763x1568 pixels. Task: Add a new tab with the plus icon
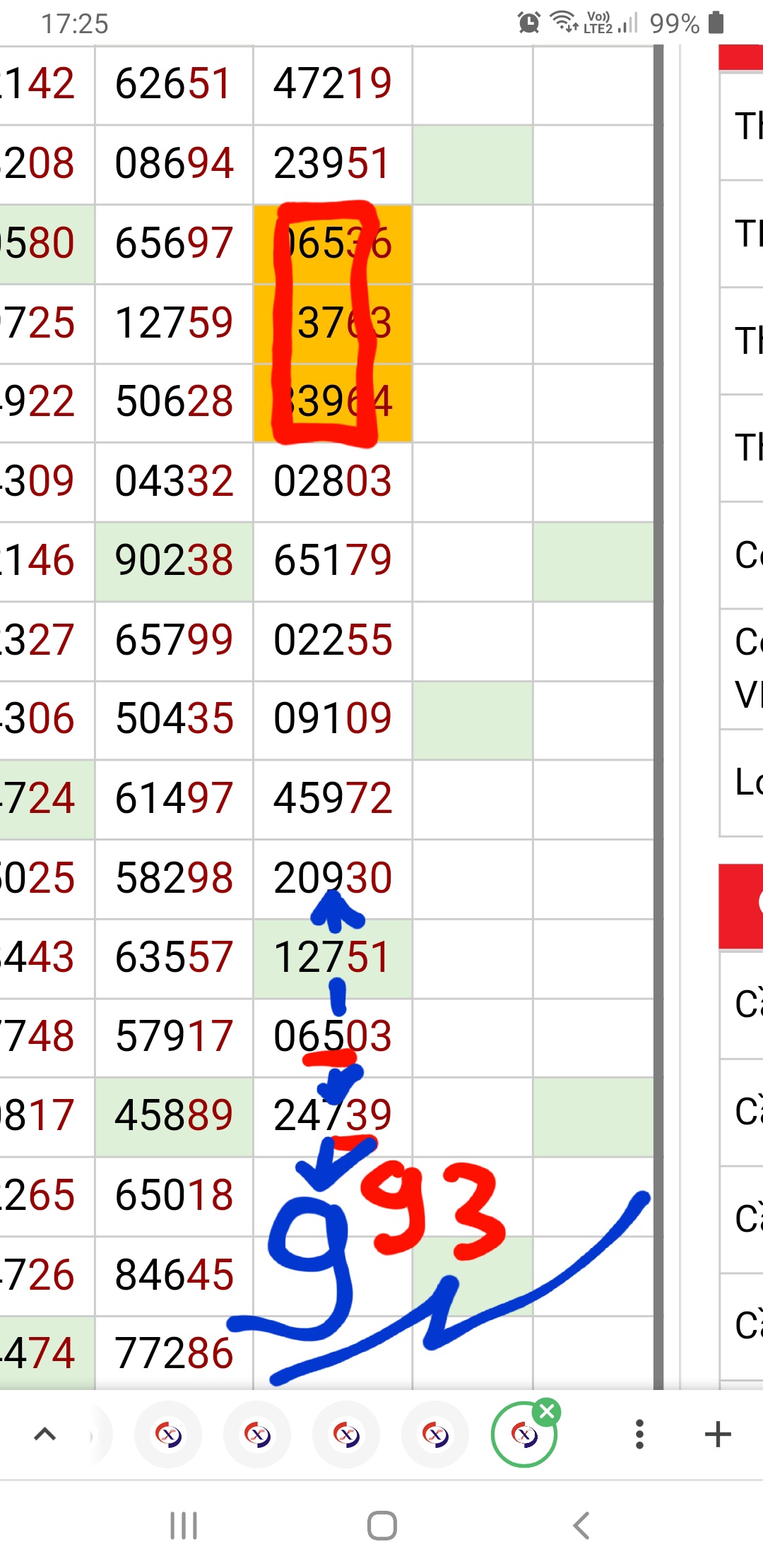pos(718,1435)
